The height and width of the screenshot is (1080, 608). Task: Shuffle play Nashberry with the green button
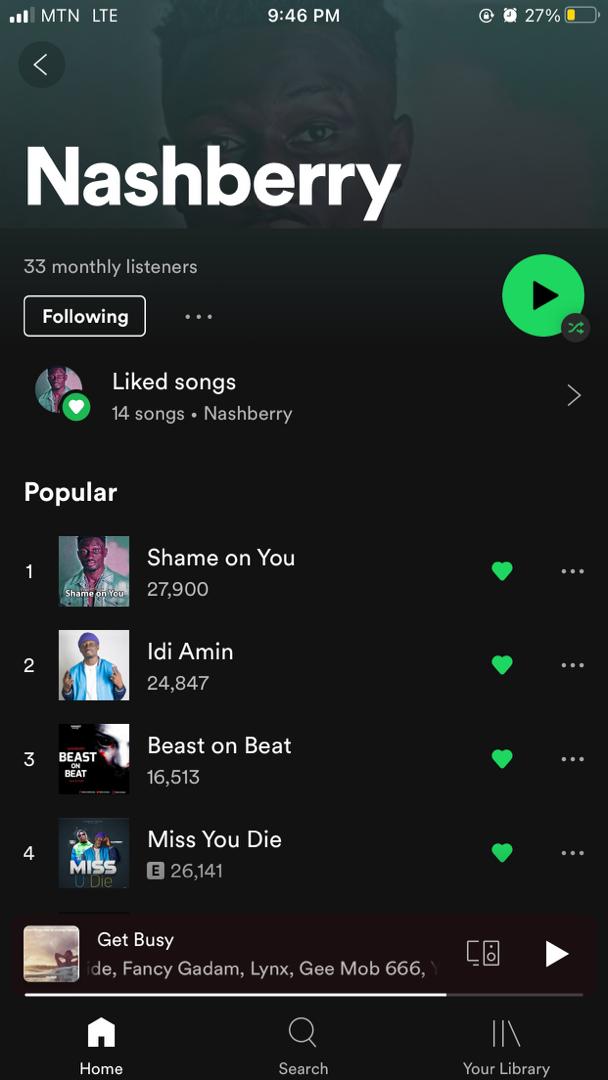click(x=543, y=295)
